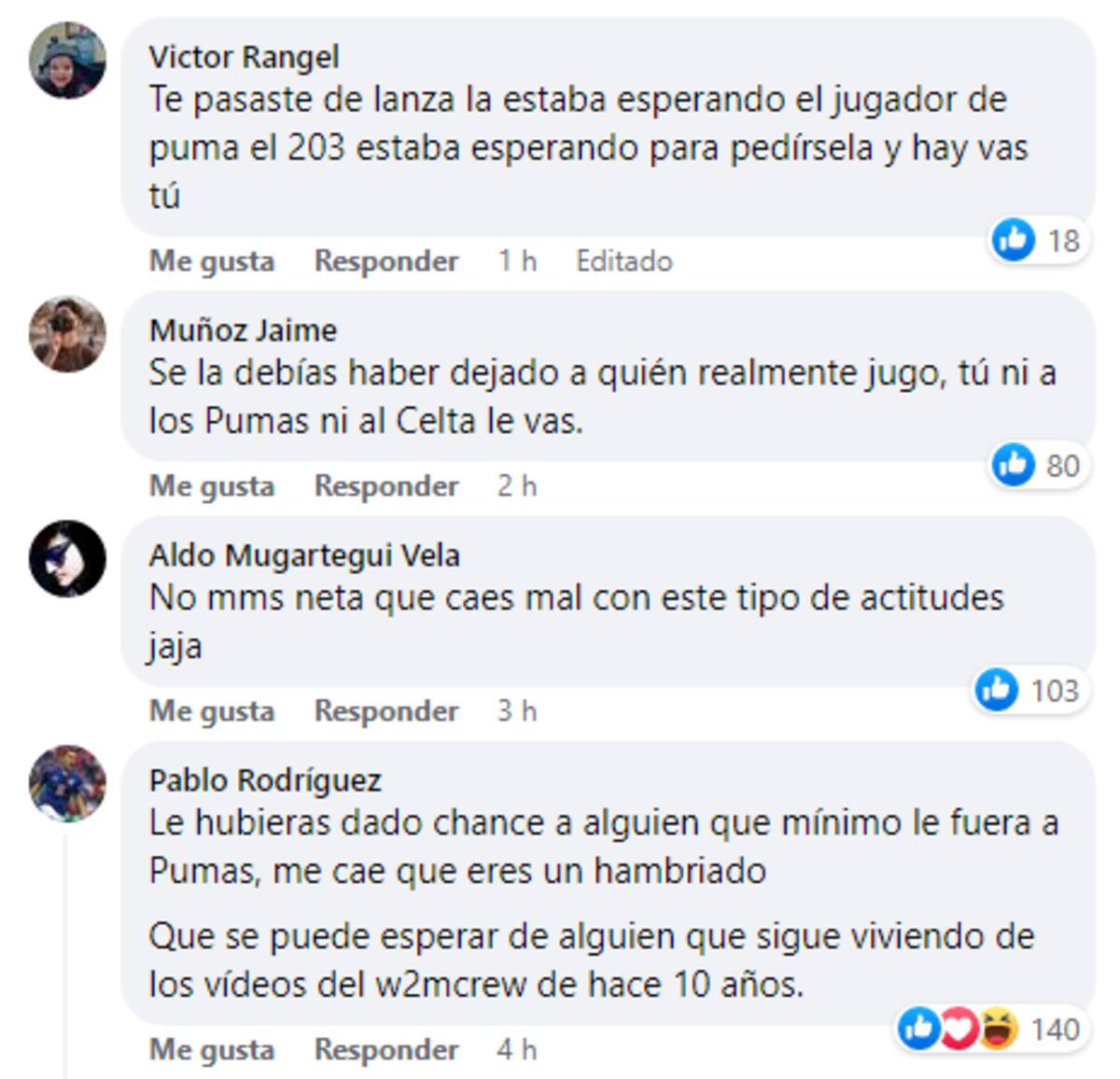View the 140 reactions on Pablo's comment
This screenshot has width=1120, height=1079.
(x=989, y=1030)
